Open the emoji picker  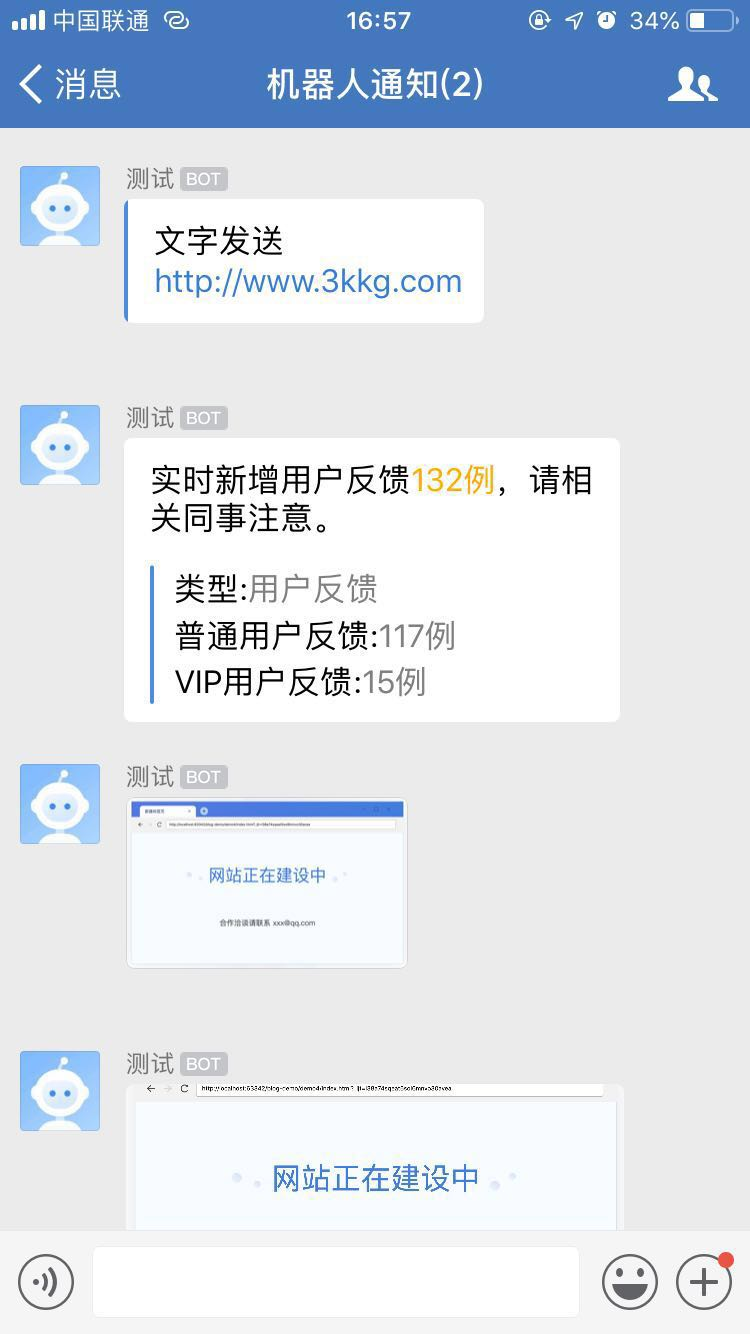coord(629,1281)
